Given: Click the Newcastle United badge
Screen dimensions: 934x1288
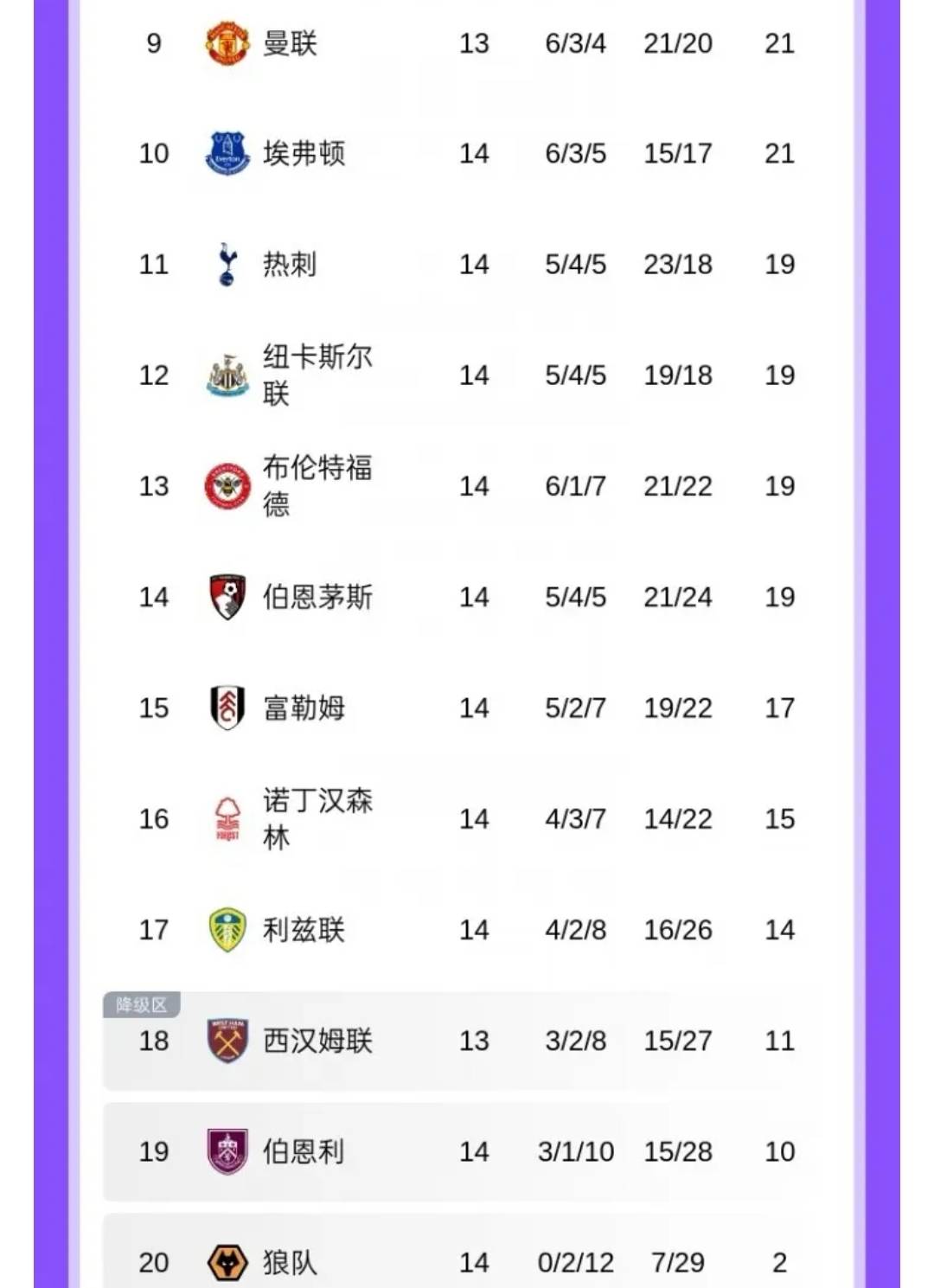Looking at the screenshot, I should (x=227, y=375).
